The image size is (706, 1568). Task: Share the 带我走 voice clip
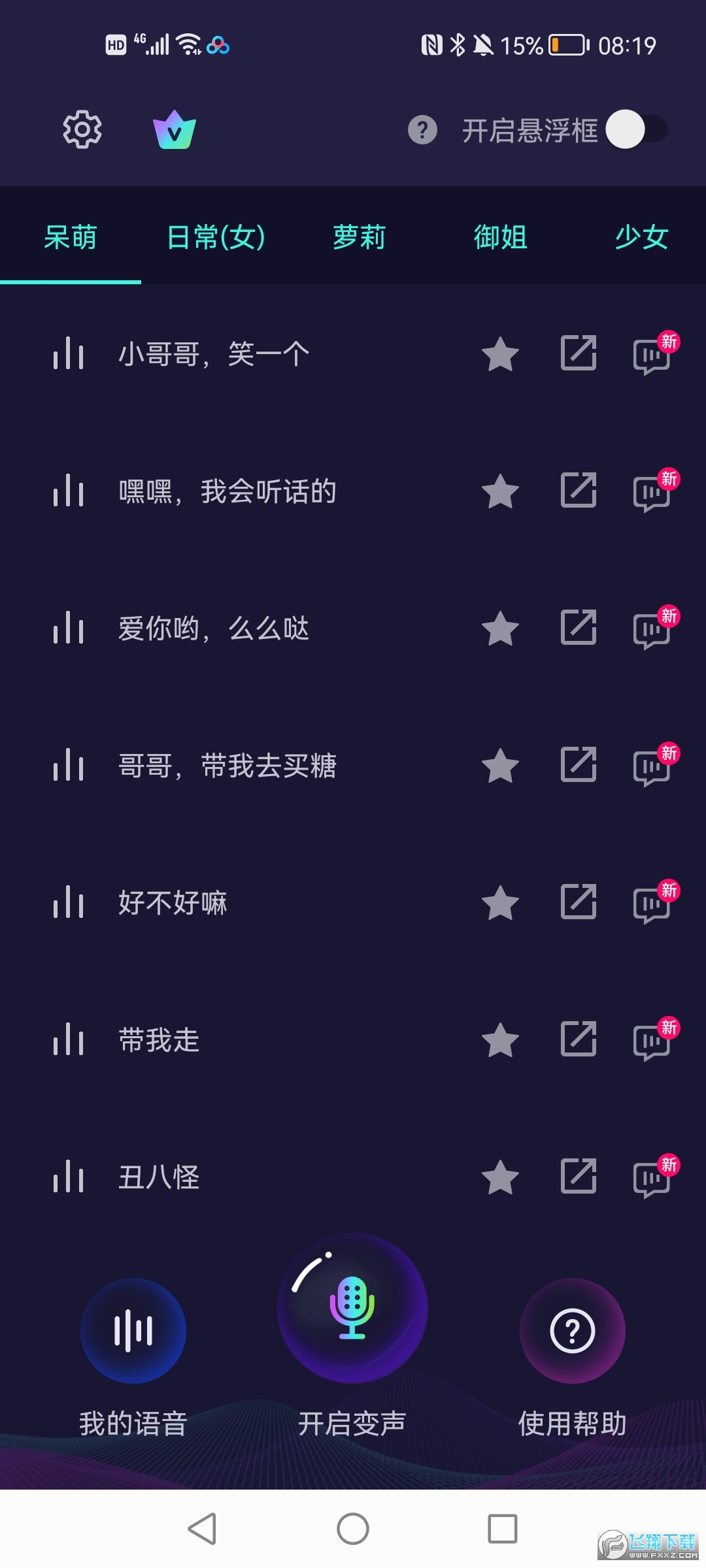(x=578, y=1041)
